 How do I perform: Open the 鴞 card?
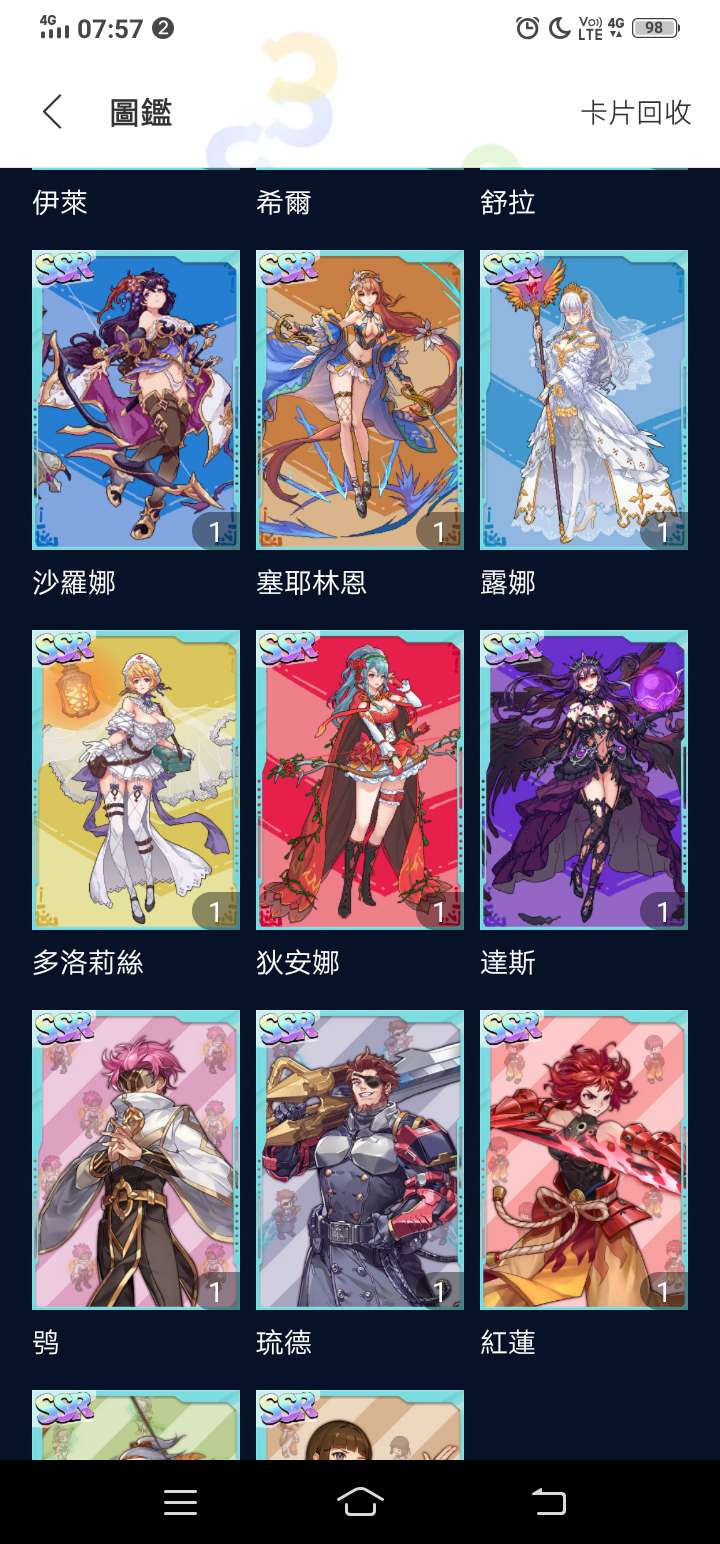136,1160
